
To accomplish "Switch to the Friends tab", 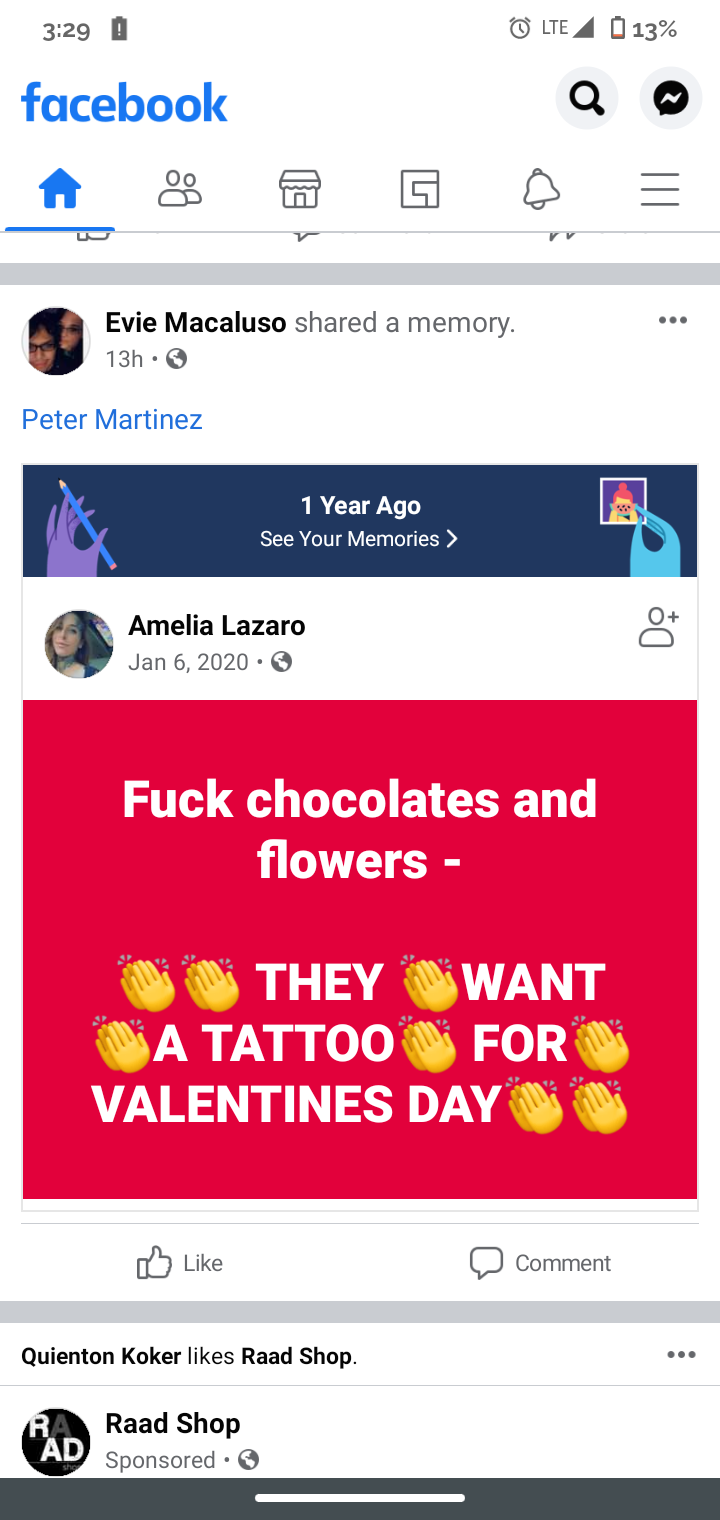I will click(180, 189).
